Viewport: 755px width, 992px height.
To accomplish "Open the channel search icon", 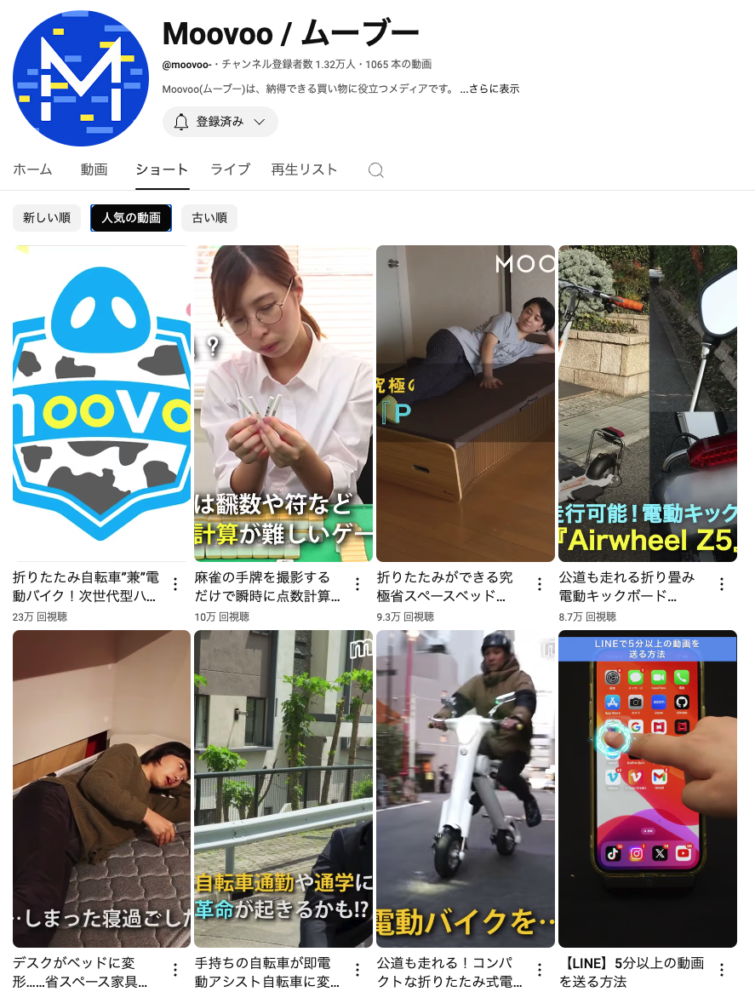I will click(x=376, y=170).
